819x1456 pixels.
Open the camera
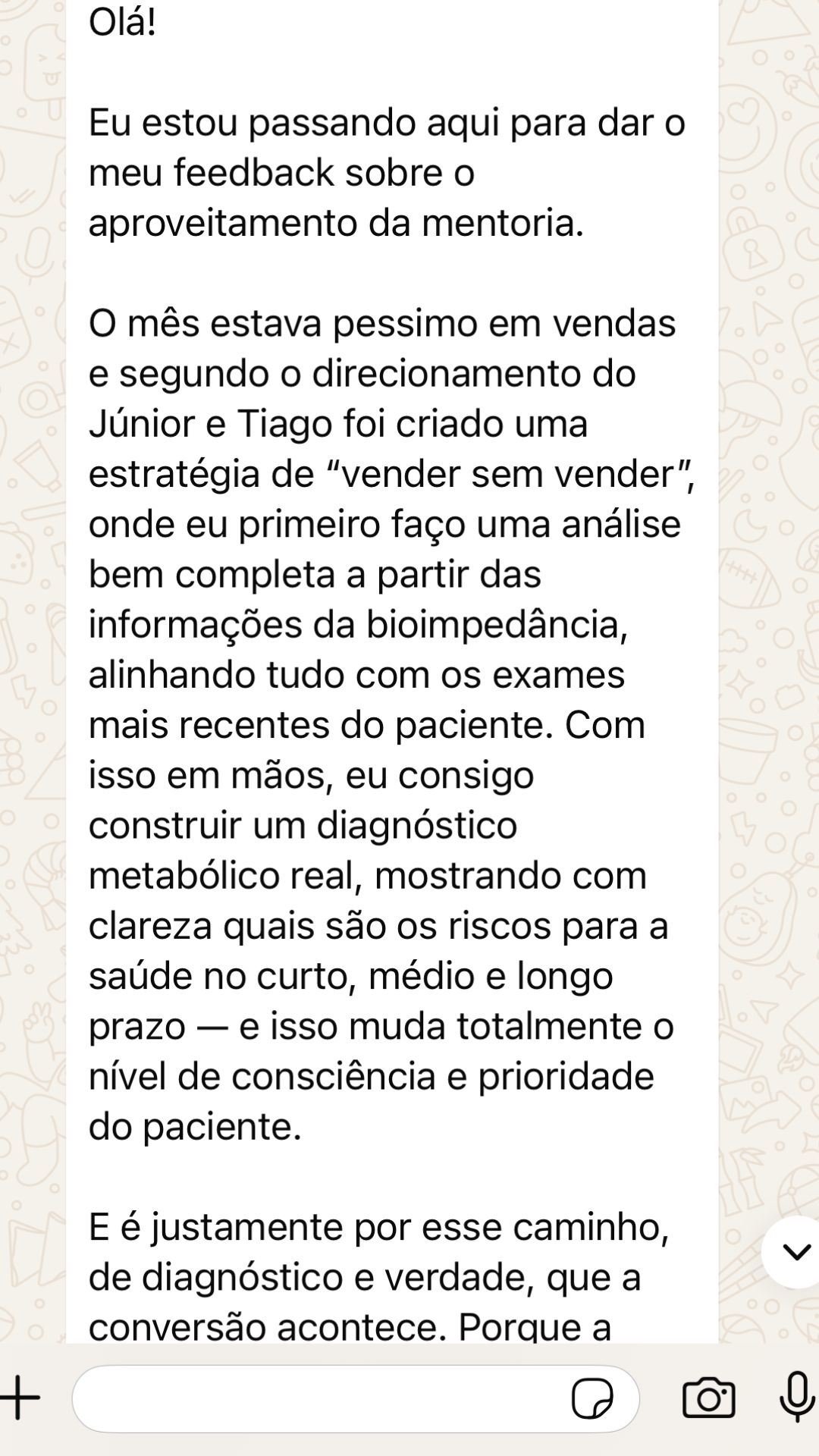(x=708, y=1398)
